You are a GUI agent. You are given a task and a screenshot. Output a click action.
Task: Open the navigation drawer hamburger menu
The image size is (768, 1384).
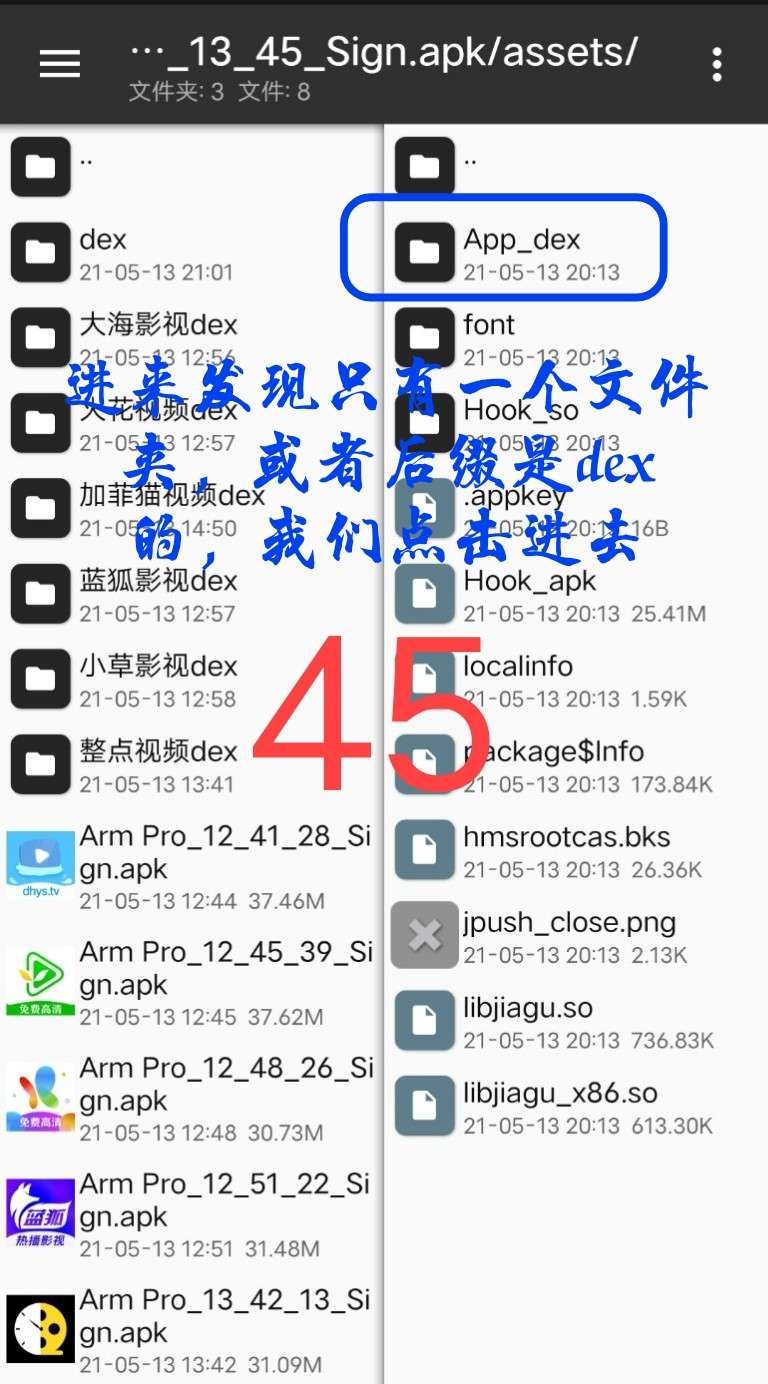pyautogui.click(x=59, y=63)
